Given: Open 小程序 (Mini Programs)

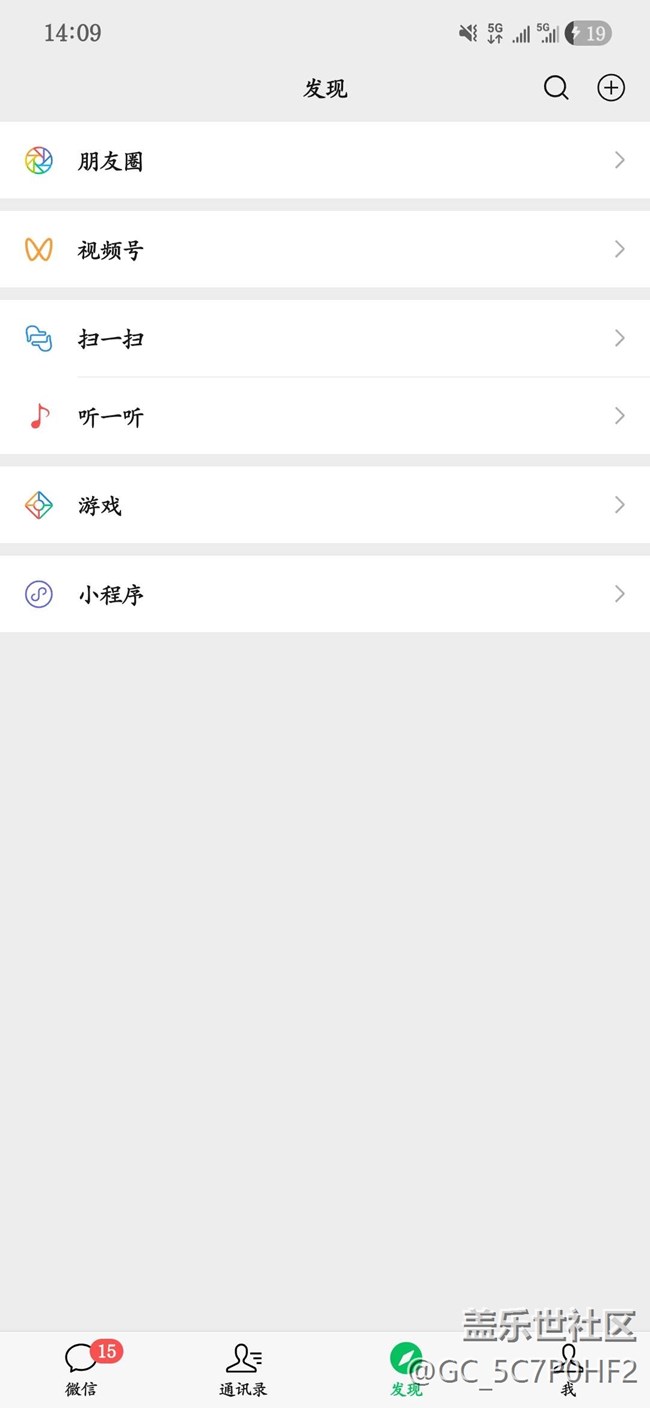Looking at the screenshot, I should coord(325,594).
